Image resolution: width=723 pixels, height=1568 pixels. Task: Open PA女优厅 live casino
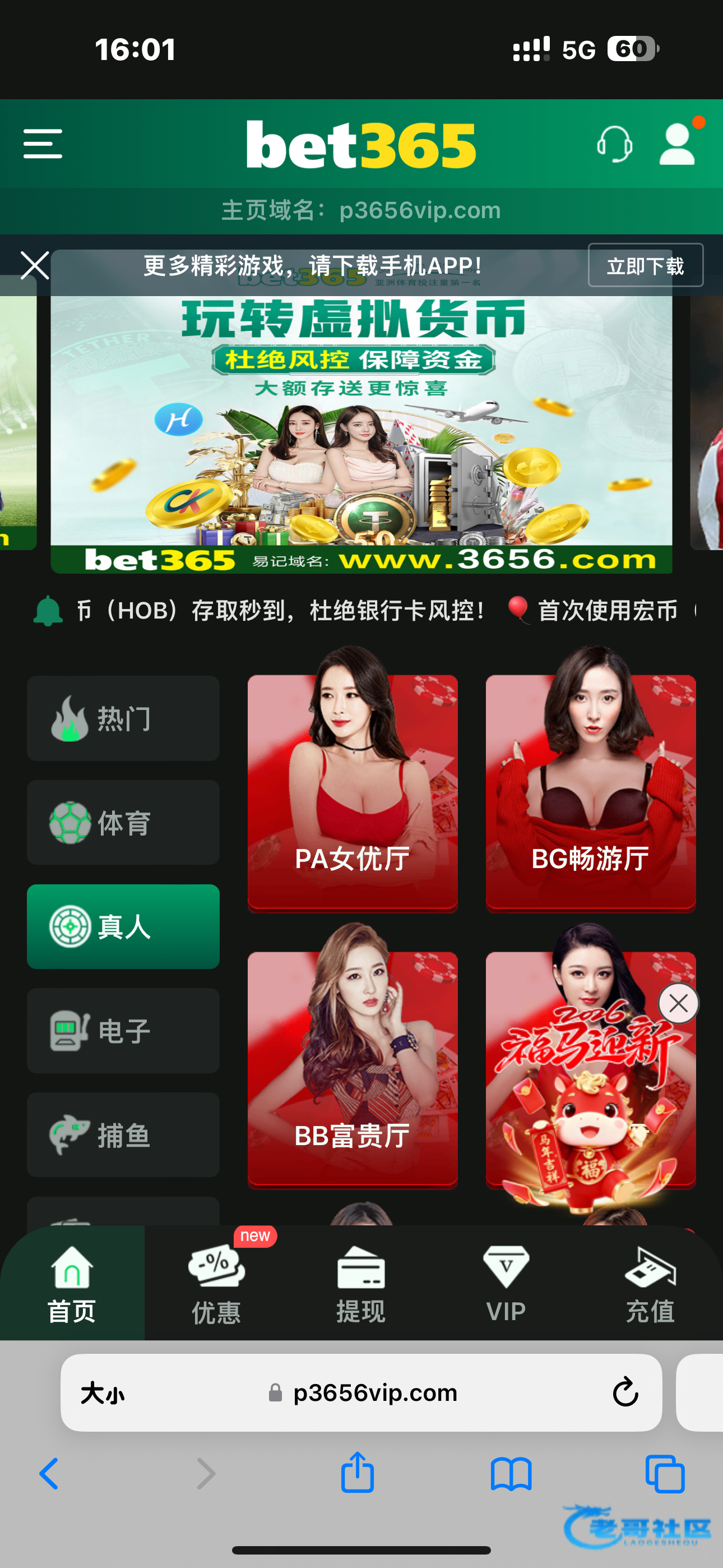click(353, 791)
